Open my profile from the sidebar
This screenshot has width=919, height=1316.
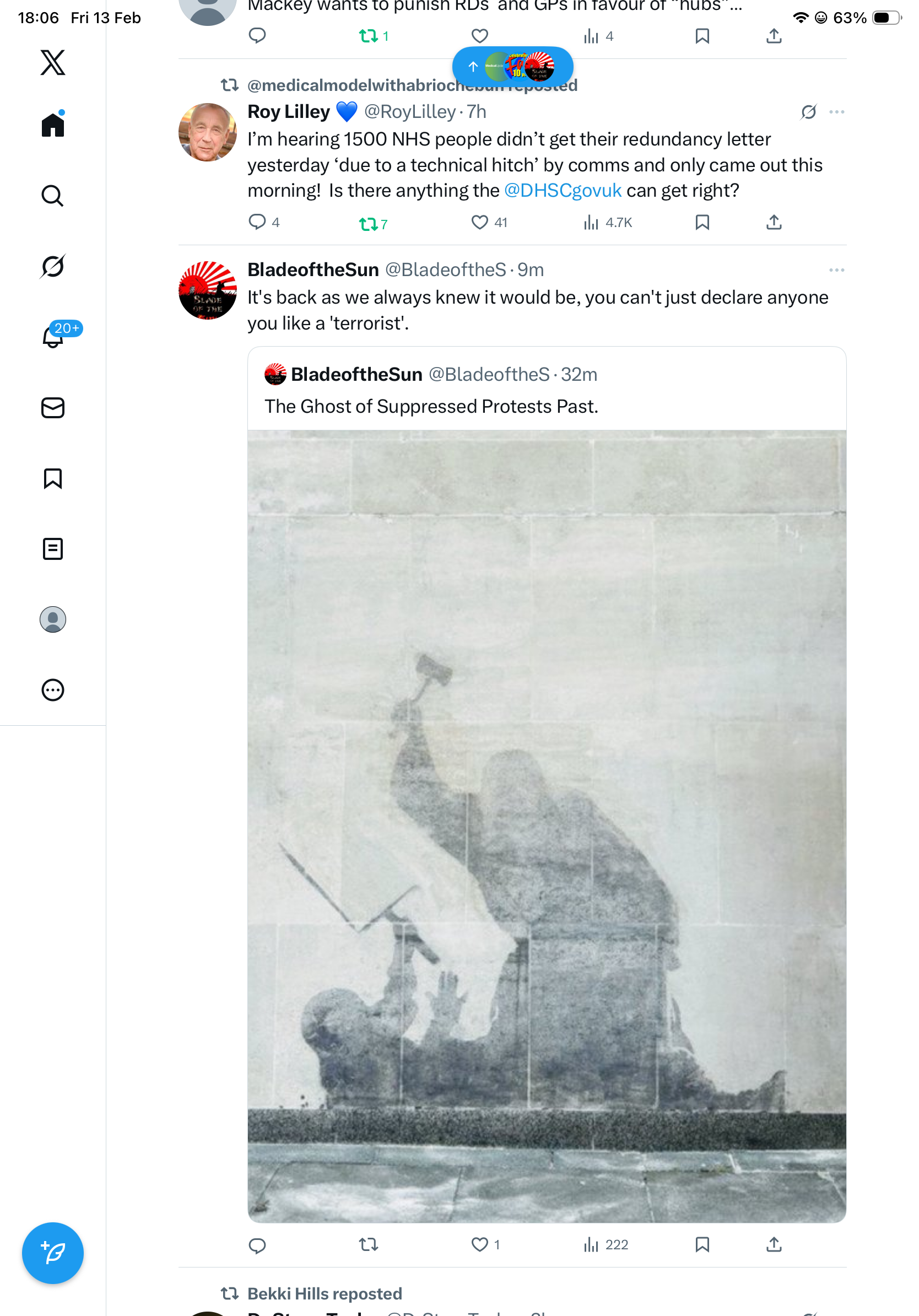point(53,619)
